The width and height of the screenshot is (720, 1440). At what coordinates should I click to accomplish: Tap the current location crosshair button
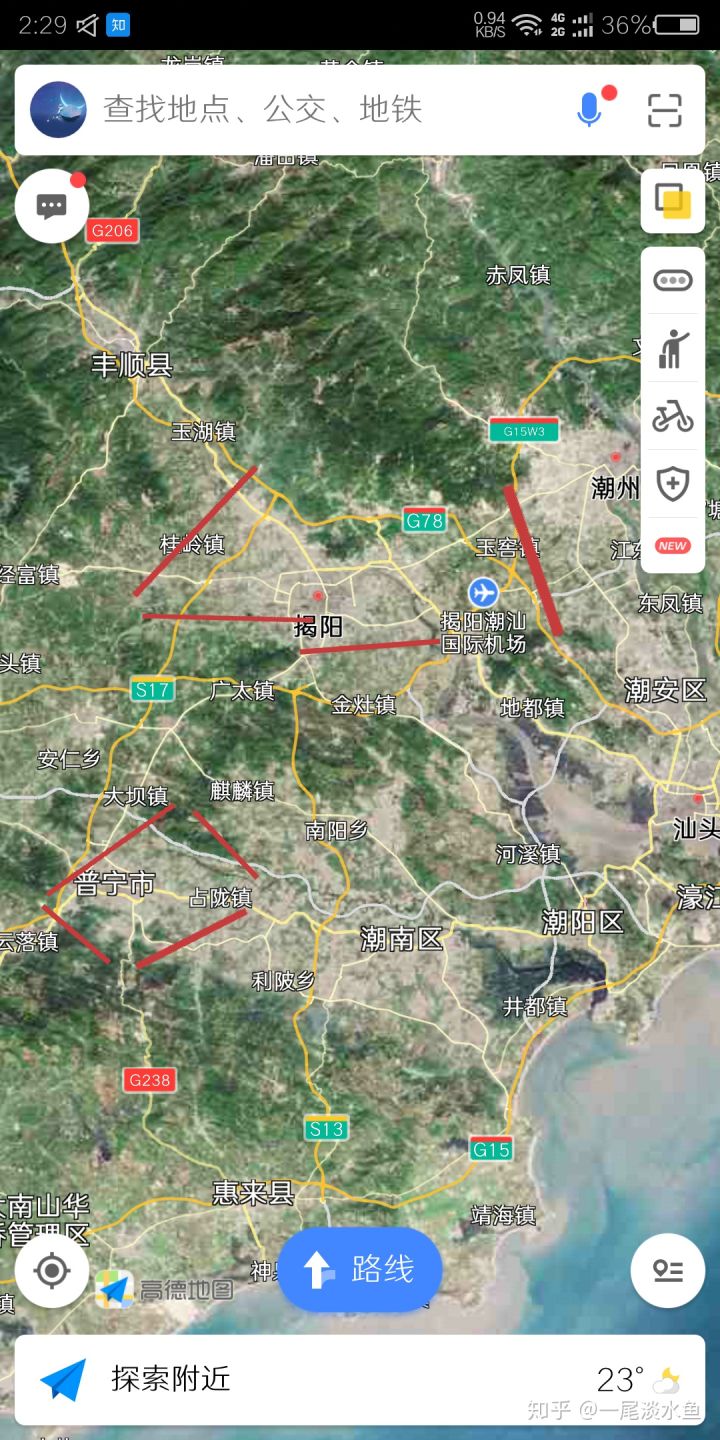pos(50,1270)
